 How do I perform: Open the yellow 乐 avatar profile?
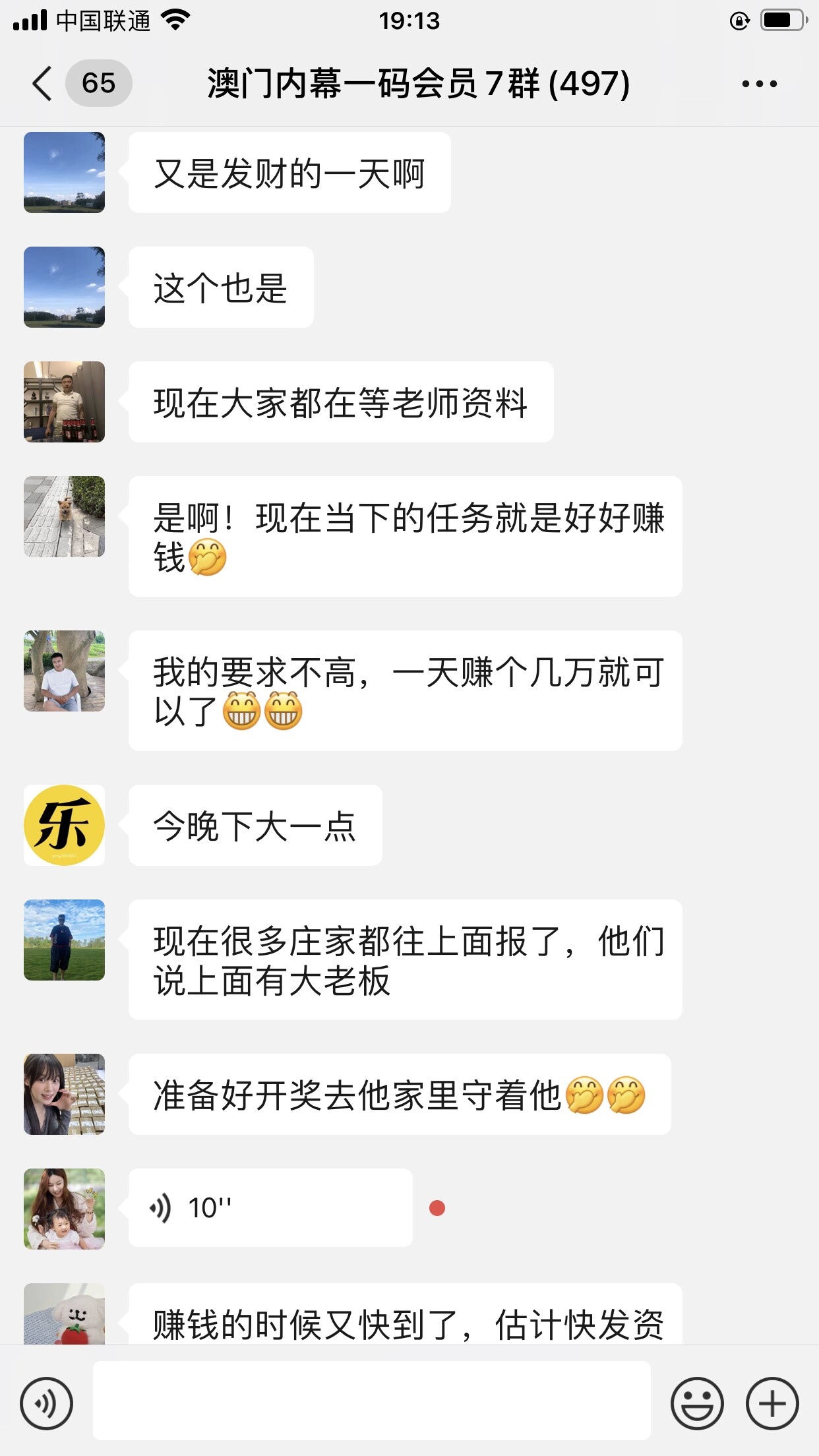pyautogui.click(x=64, y=825)
